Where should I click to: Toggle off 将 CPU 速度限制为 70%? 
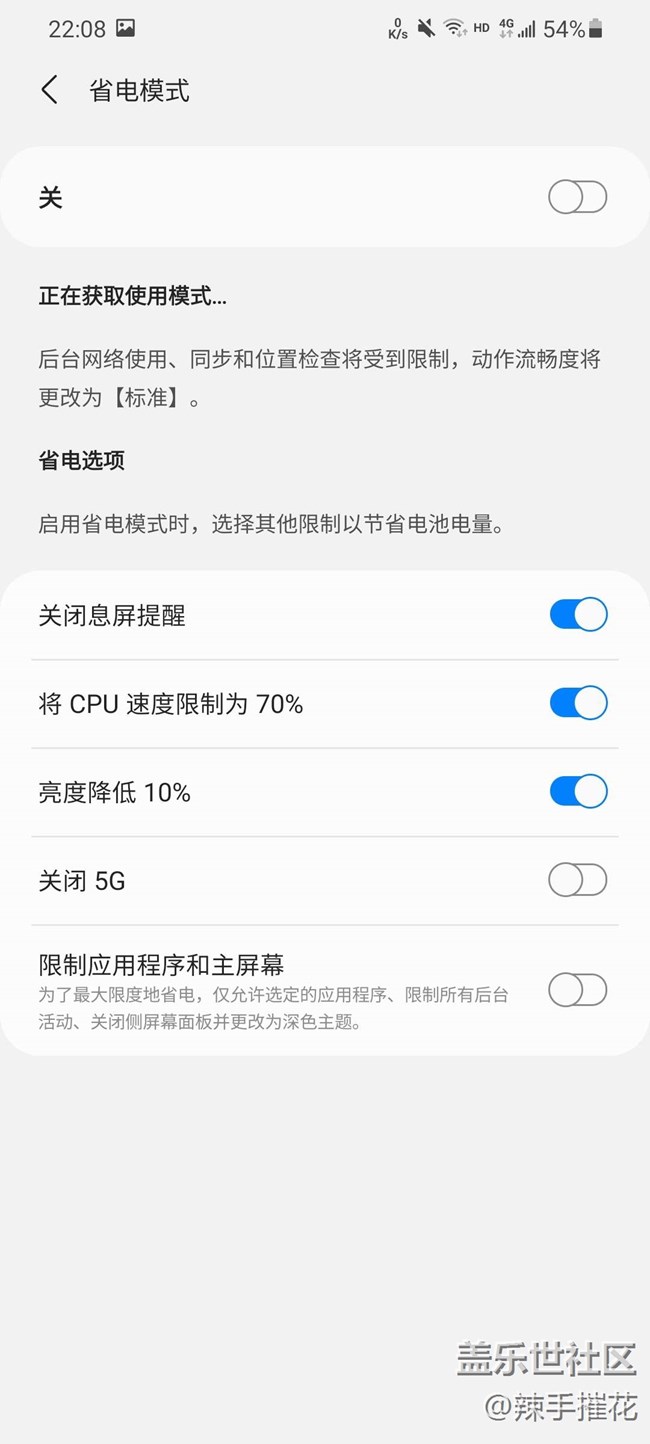578,703
